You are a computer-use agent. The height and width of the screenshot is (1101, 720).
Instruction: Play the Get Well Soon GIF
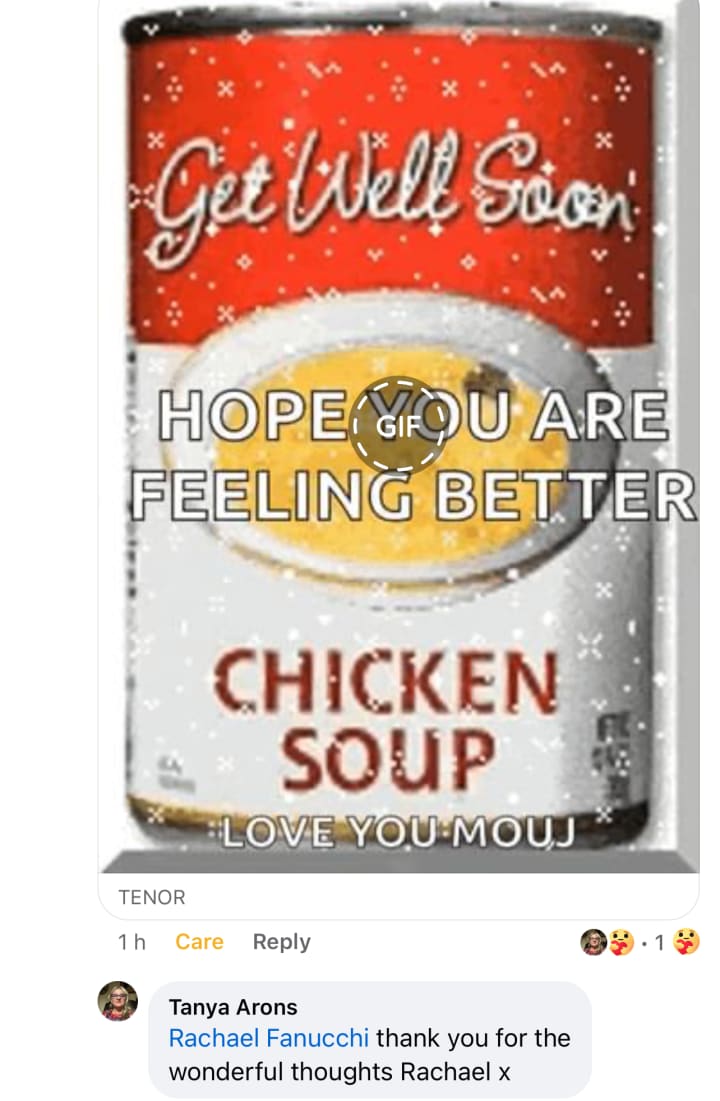click(398, 425)
